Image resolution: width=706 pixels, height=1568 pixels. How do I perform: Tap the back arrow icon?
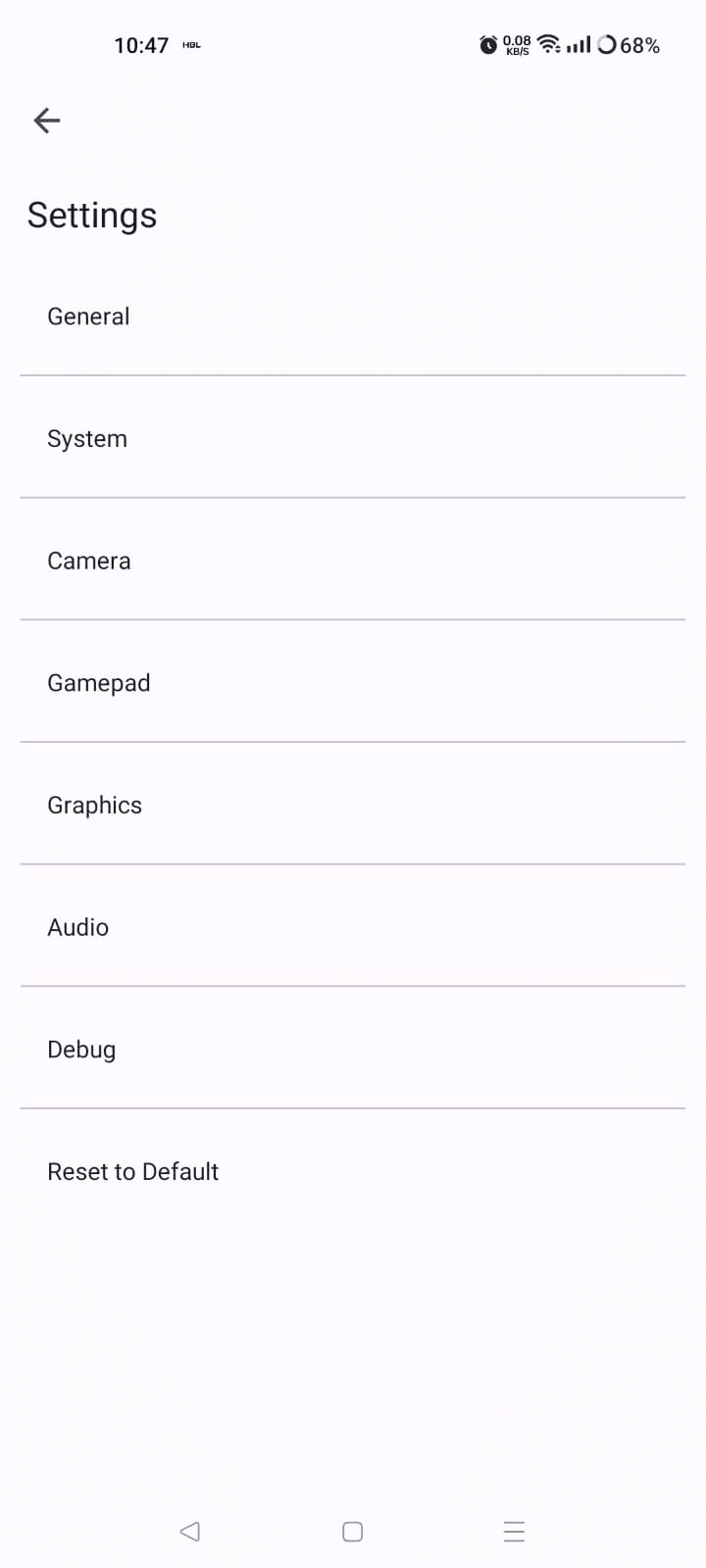[x=46, y=120]
